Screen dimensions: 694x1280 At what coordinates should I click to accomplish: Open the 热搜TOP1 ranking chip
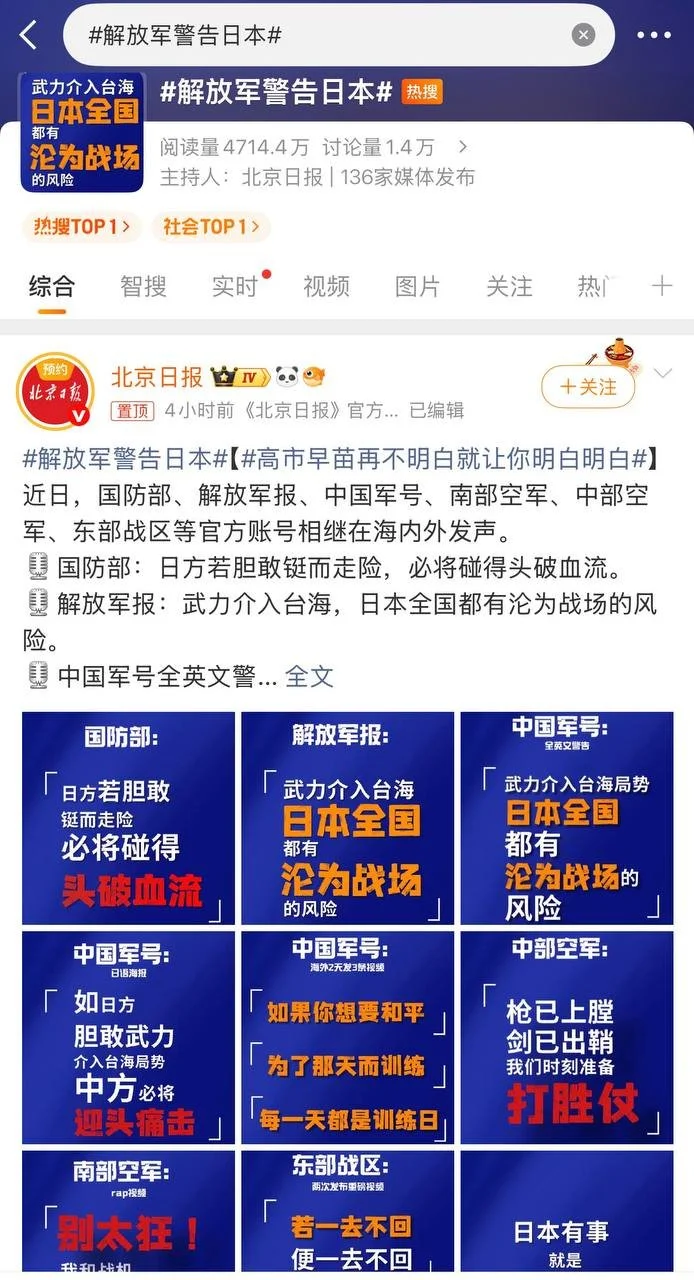click(x=81, y=227)
